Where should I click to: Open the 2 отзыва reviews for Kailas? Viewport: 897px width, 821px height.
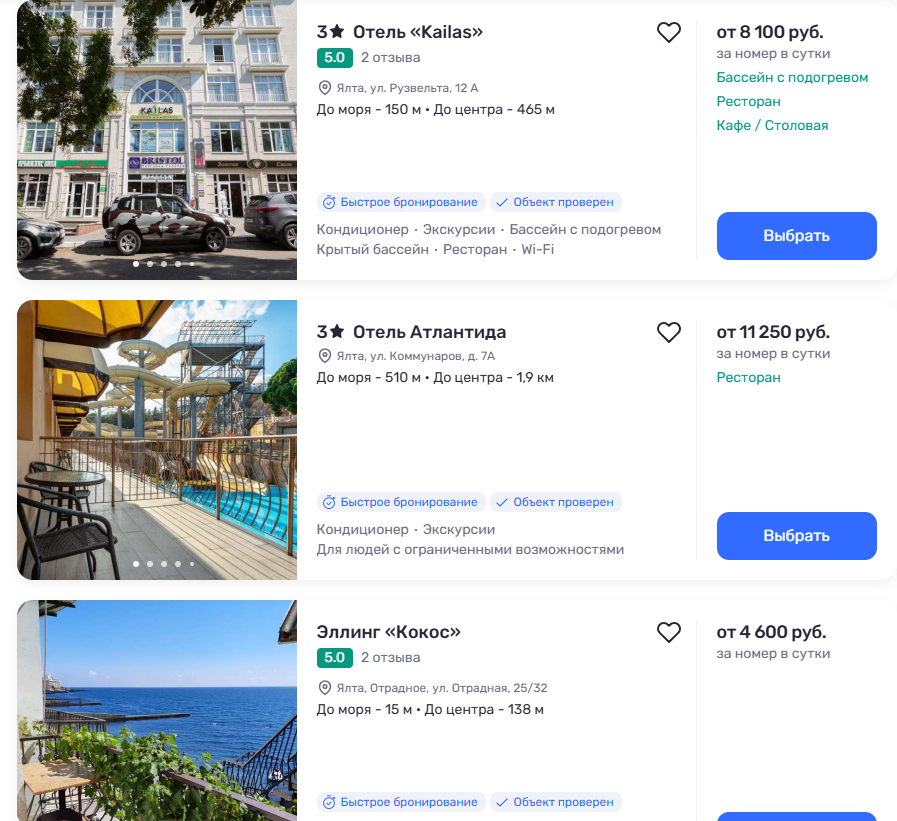(x=390, y=57)
